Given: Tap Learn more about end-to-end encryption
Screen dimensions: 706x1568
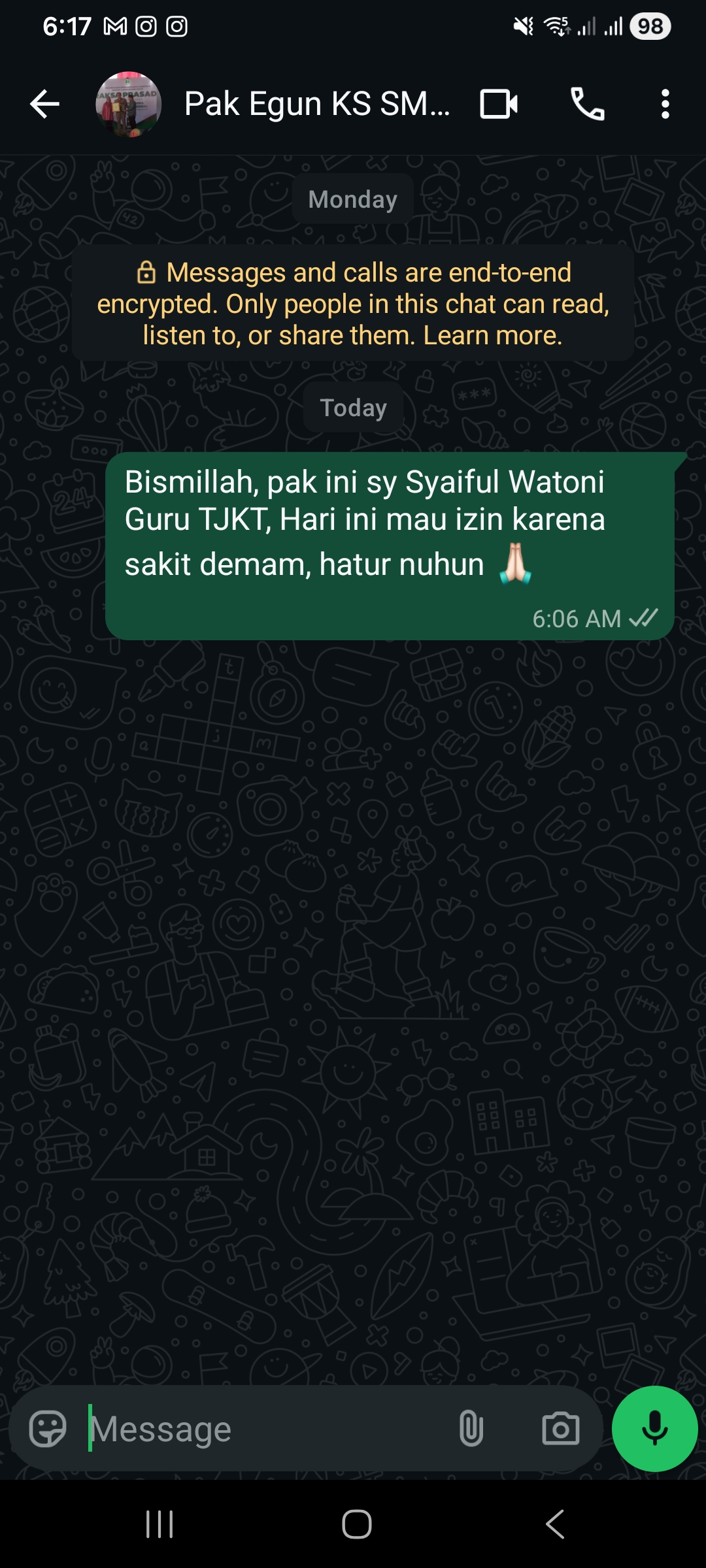Looking at the screenshot, I should (492, 336).
